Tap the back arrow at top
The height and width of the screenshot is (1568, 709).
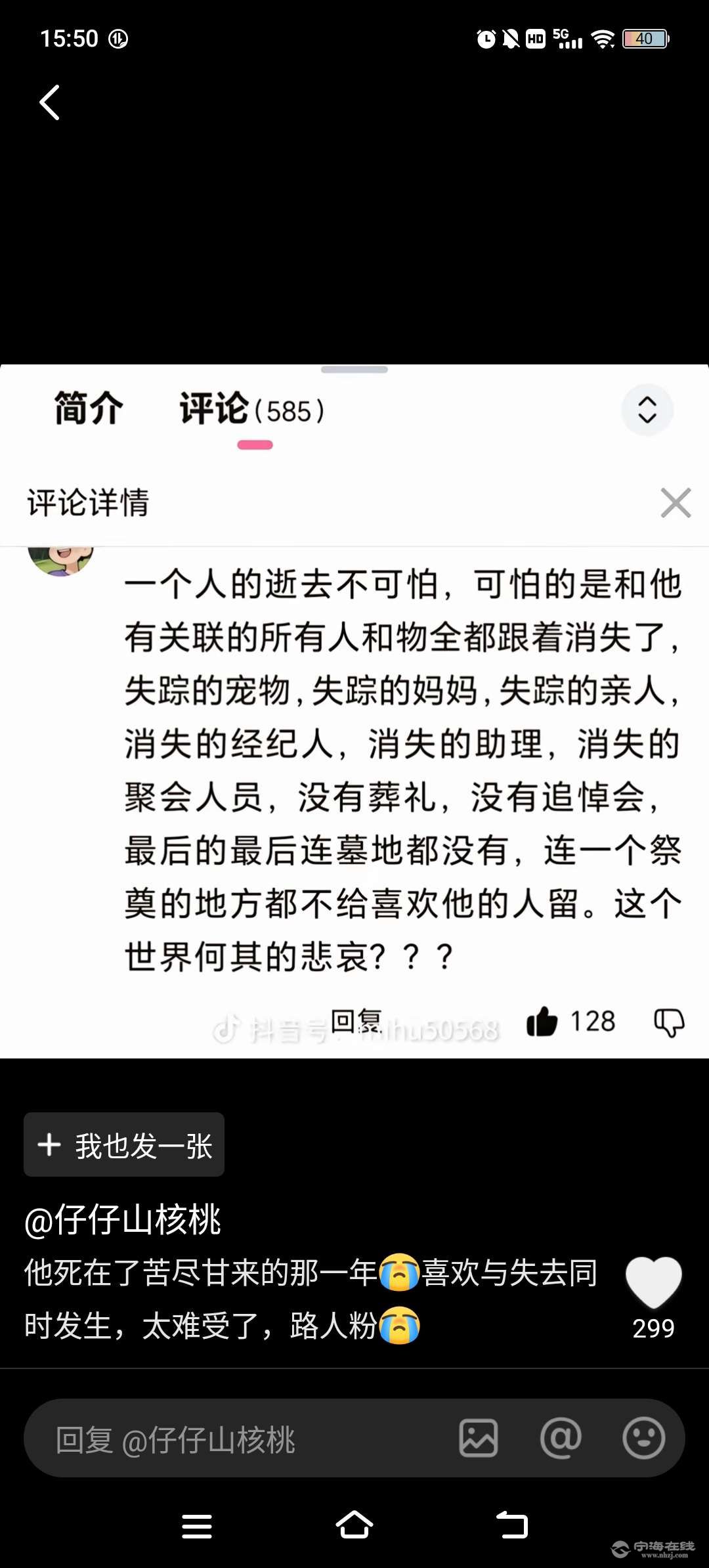click(50, 103)
